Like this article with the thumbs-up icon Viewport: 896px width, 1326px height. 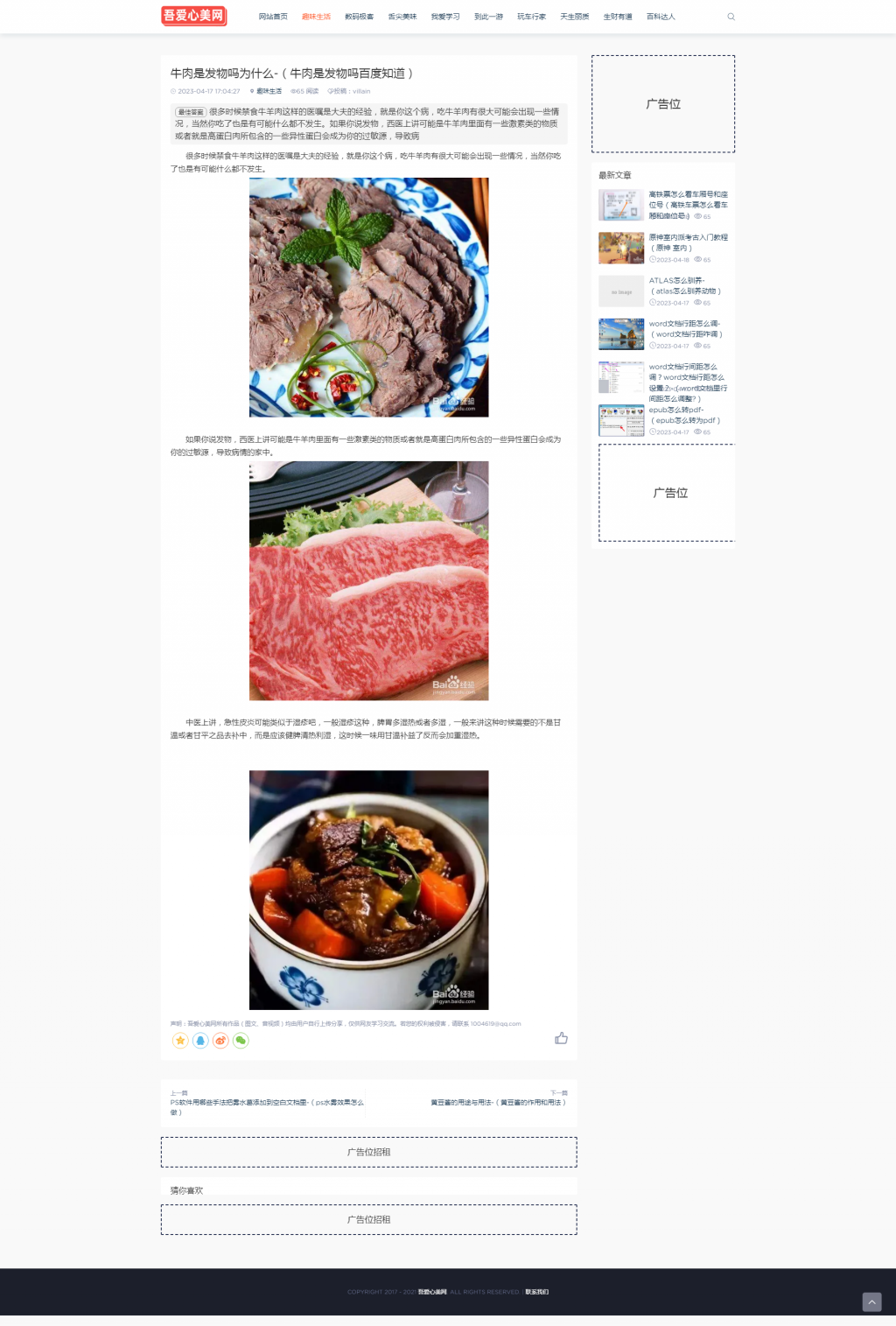tap(561, 1038)
